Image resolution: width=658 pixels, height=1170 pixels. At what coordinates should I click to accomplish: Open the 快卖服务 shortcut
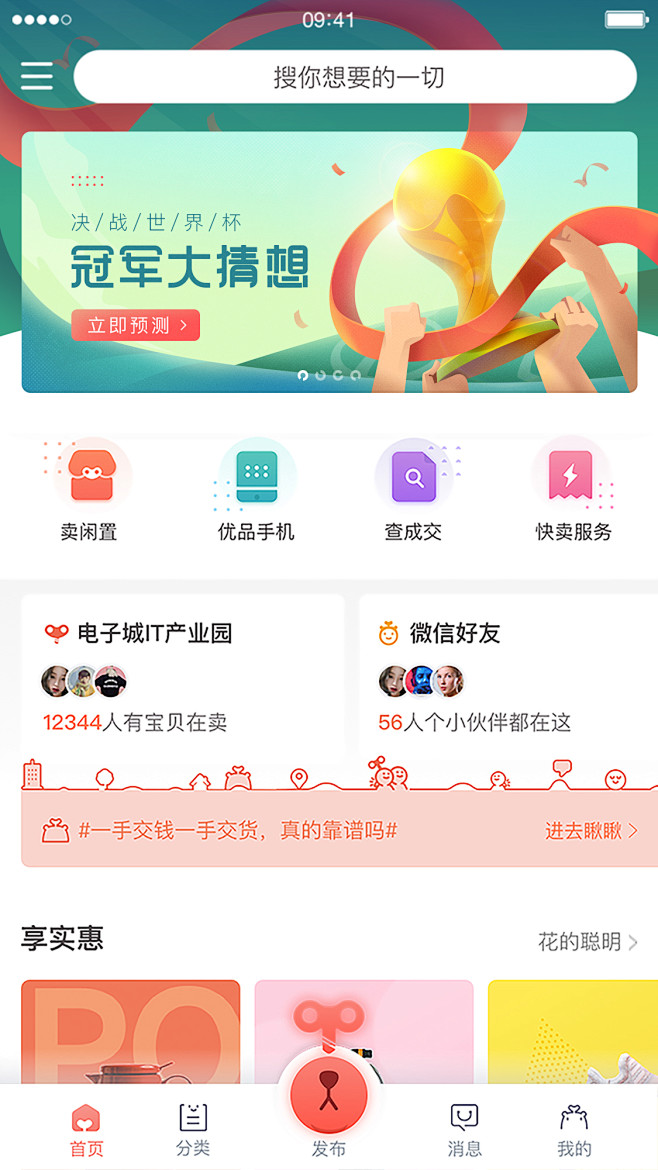(x=573, y=489)
